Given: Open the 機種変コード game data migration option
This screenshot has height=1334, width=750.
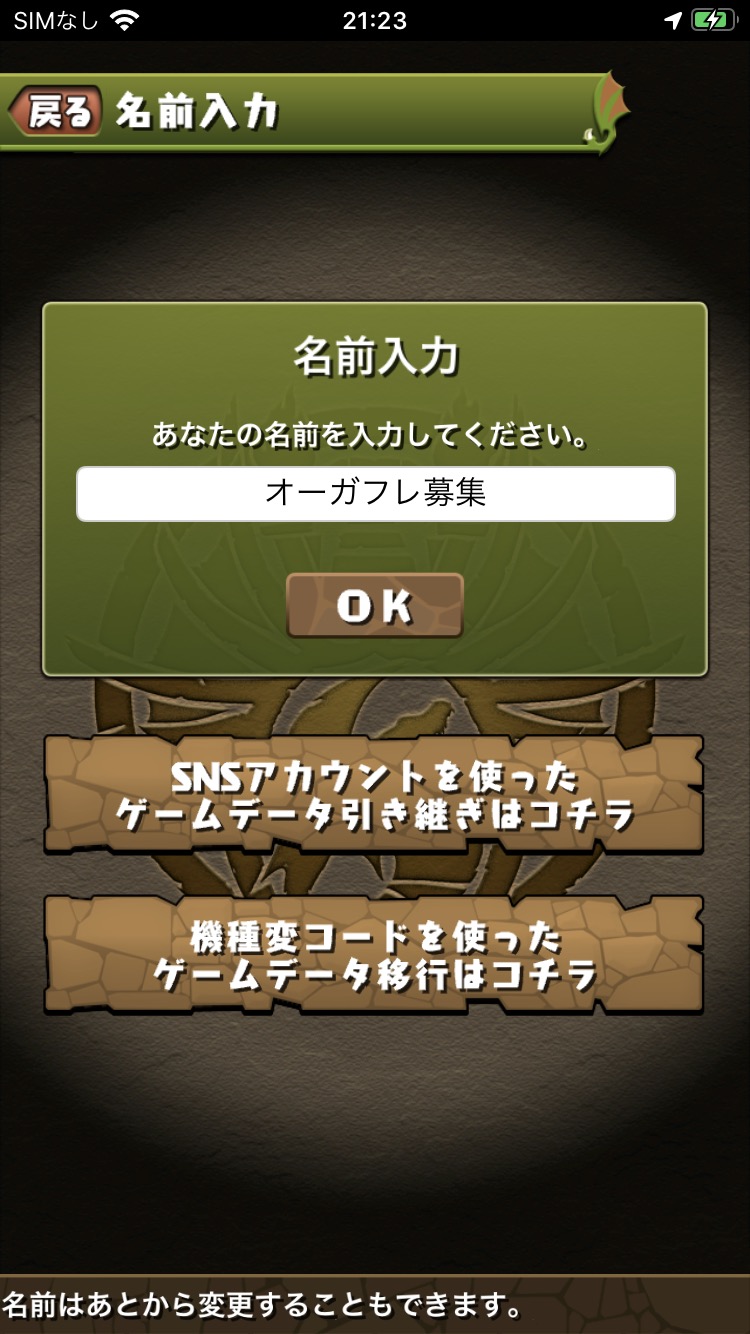Looking at the screenshot, I should (374, 954).
